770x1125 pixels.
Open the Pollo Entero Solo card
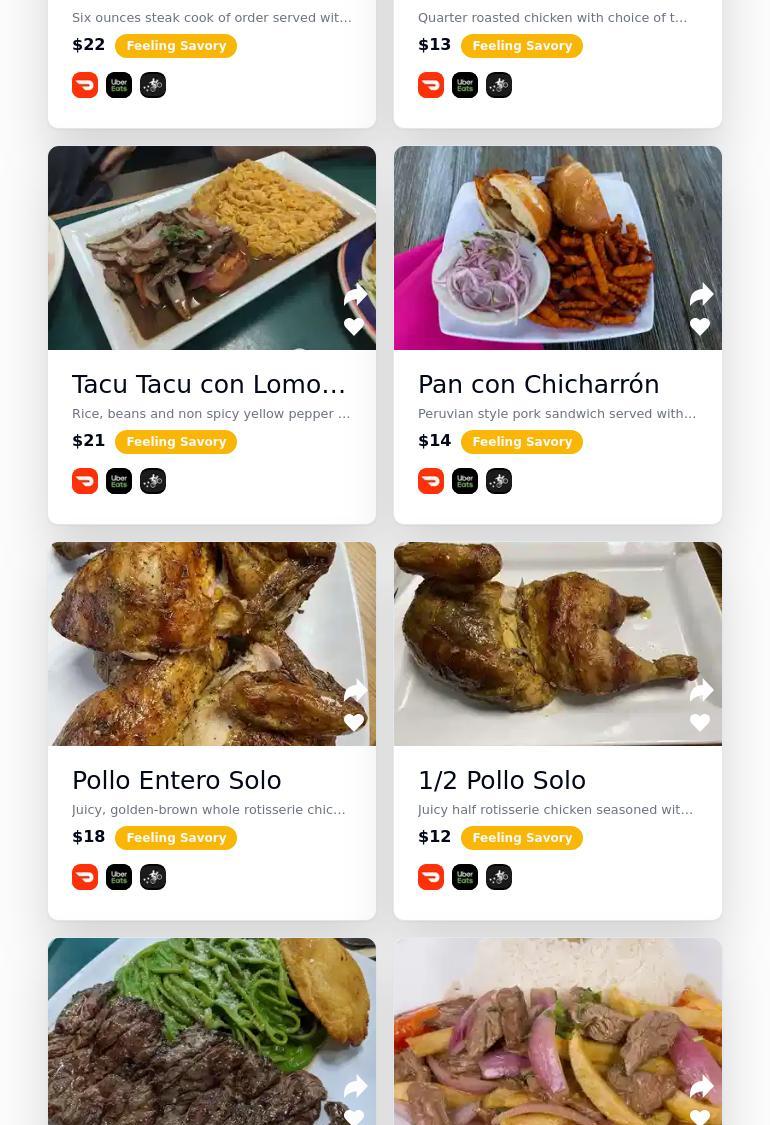click(x=177, y=781)
